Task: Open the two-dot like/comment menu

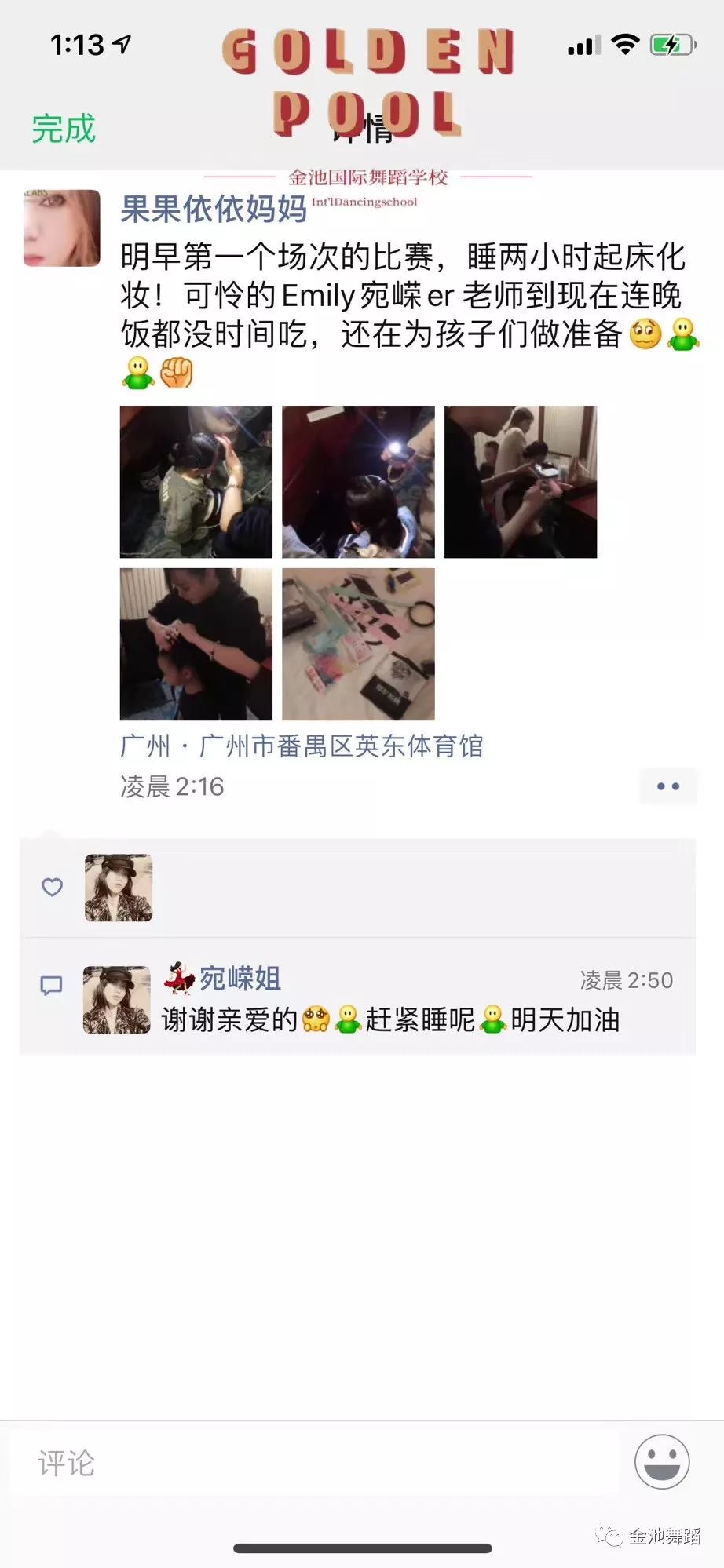Action: (668, 786)
